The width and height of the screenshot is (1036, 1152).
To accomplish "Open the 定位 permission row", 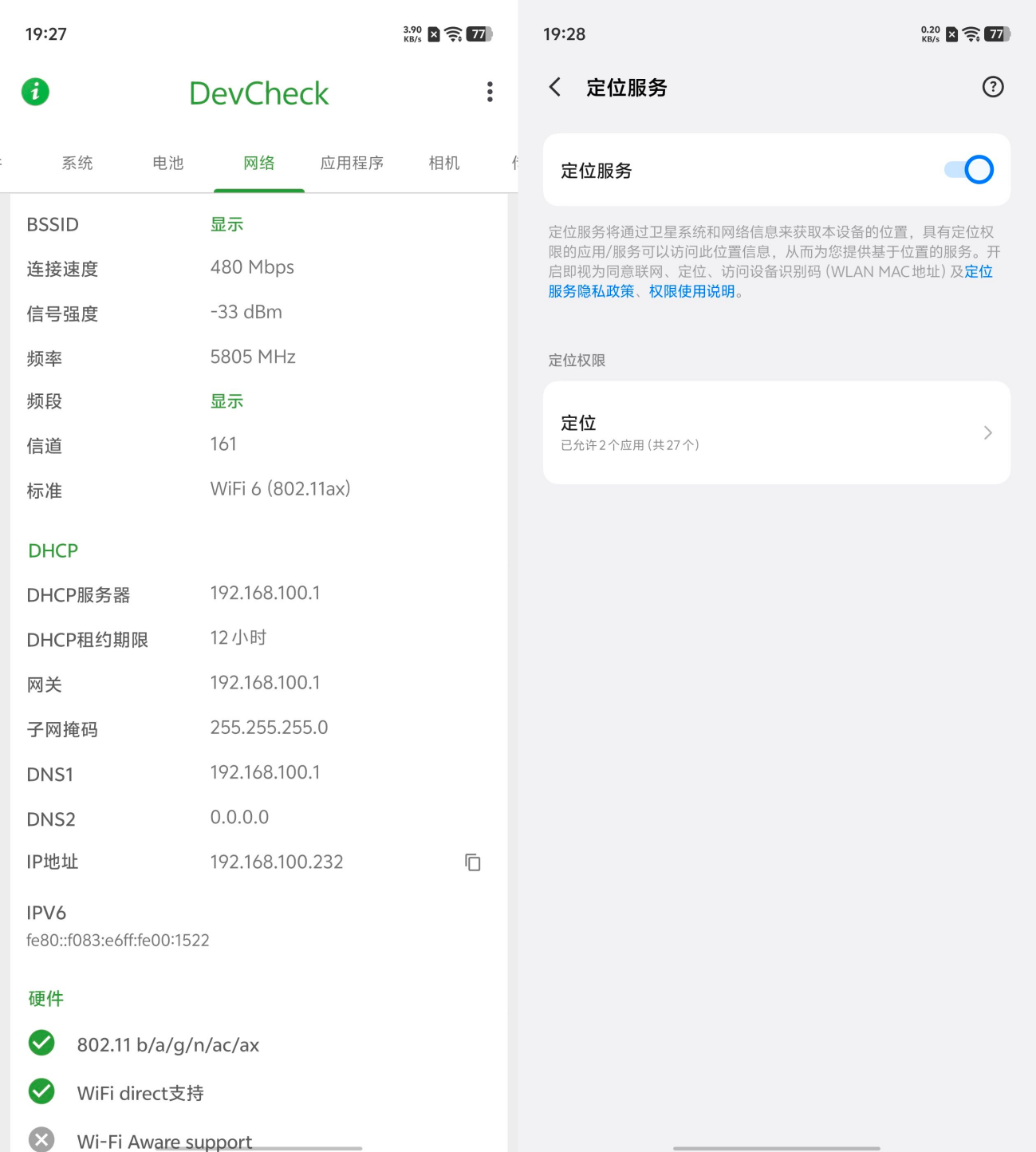I will (776, 432).
